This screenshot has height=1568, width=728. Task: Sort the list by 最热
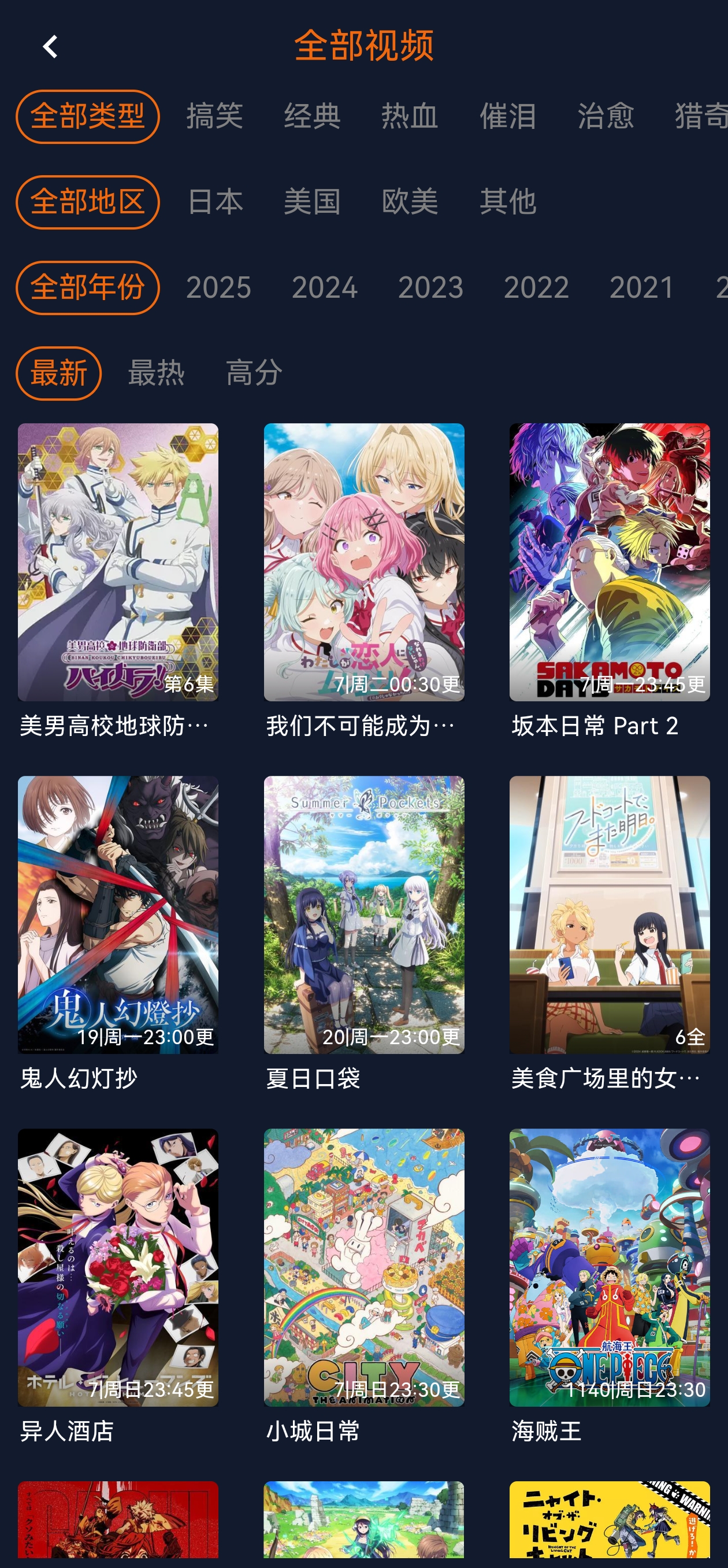pyautogui.click(x=157, y=373)
